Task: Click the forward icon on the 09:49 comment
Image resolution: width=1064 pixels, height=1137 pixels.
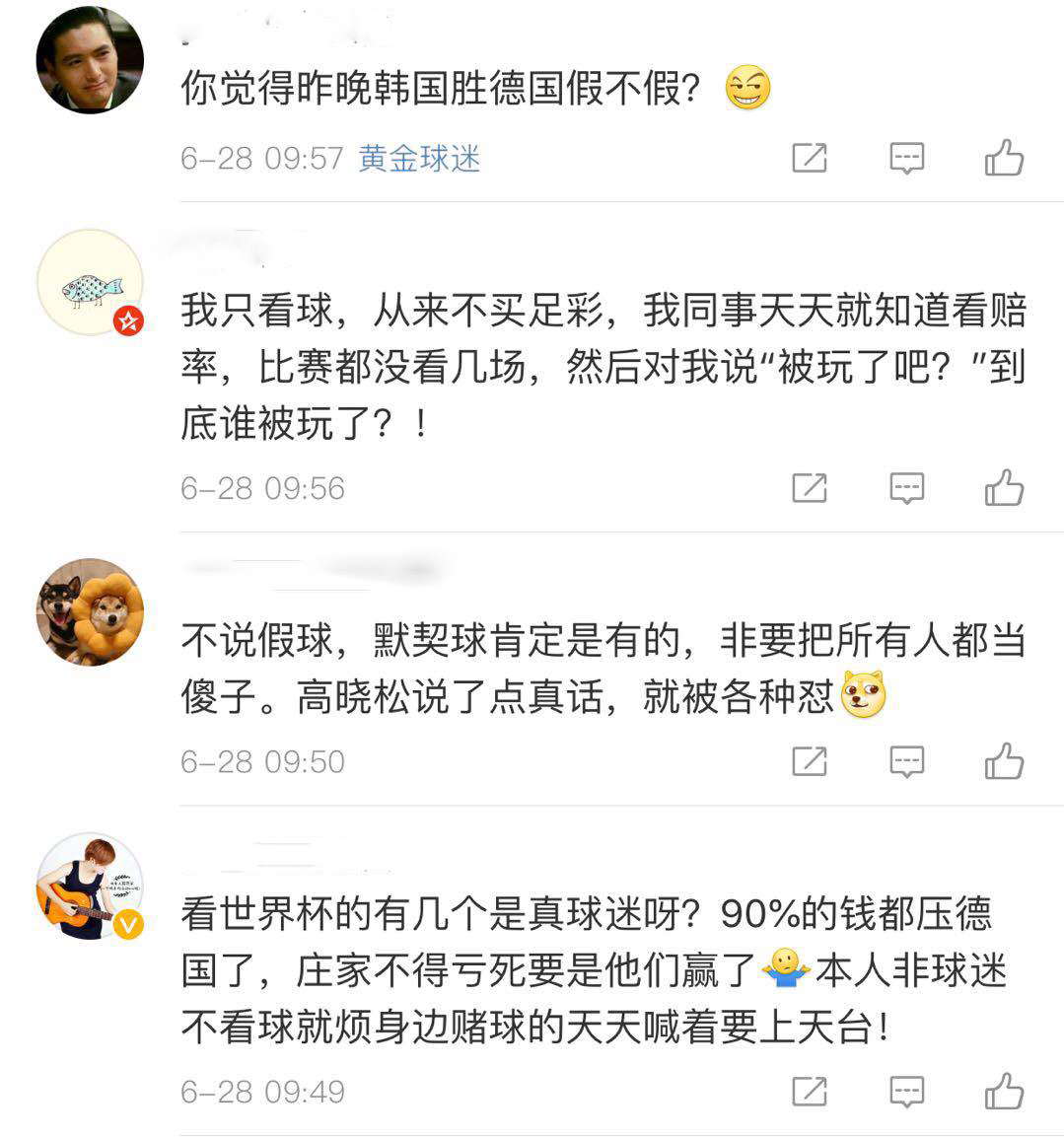Action: 811,1092
